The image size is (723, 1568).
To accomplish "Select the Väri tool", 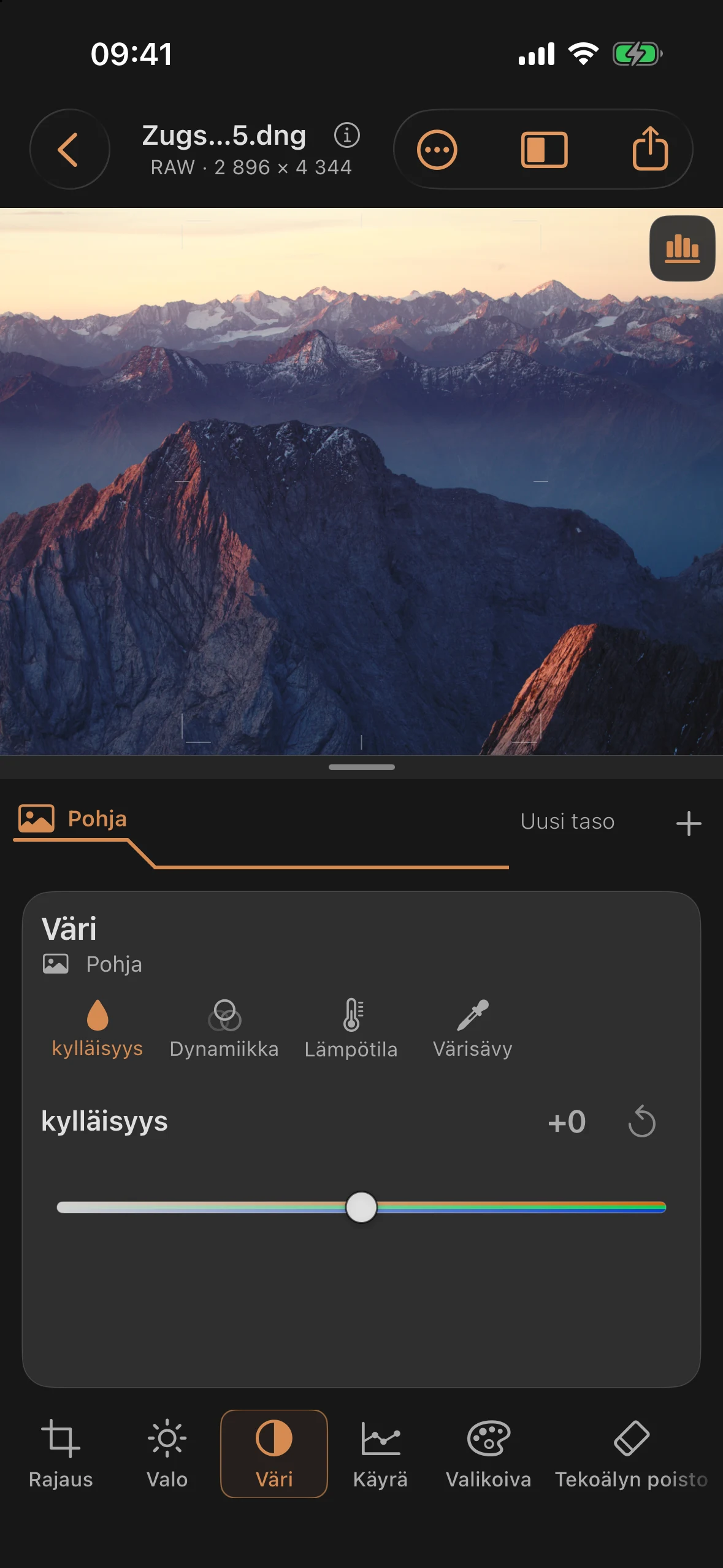I will (x=274, y=1454).
